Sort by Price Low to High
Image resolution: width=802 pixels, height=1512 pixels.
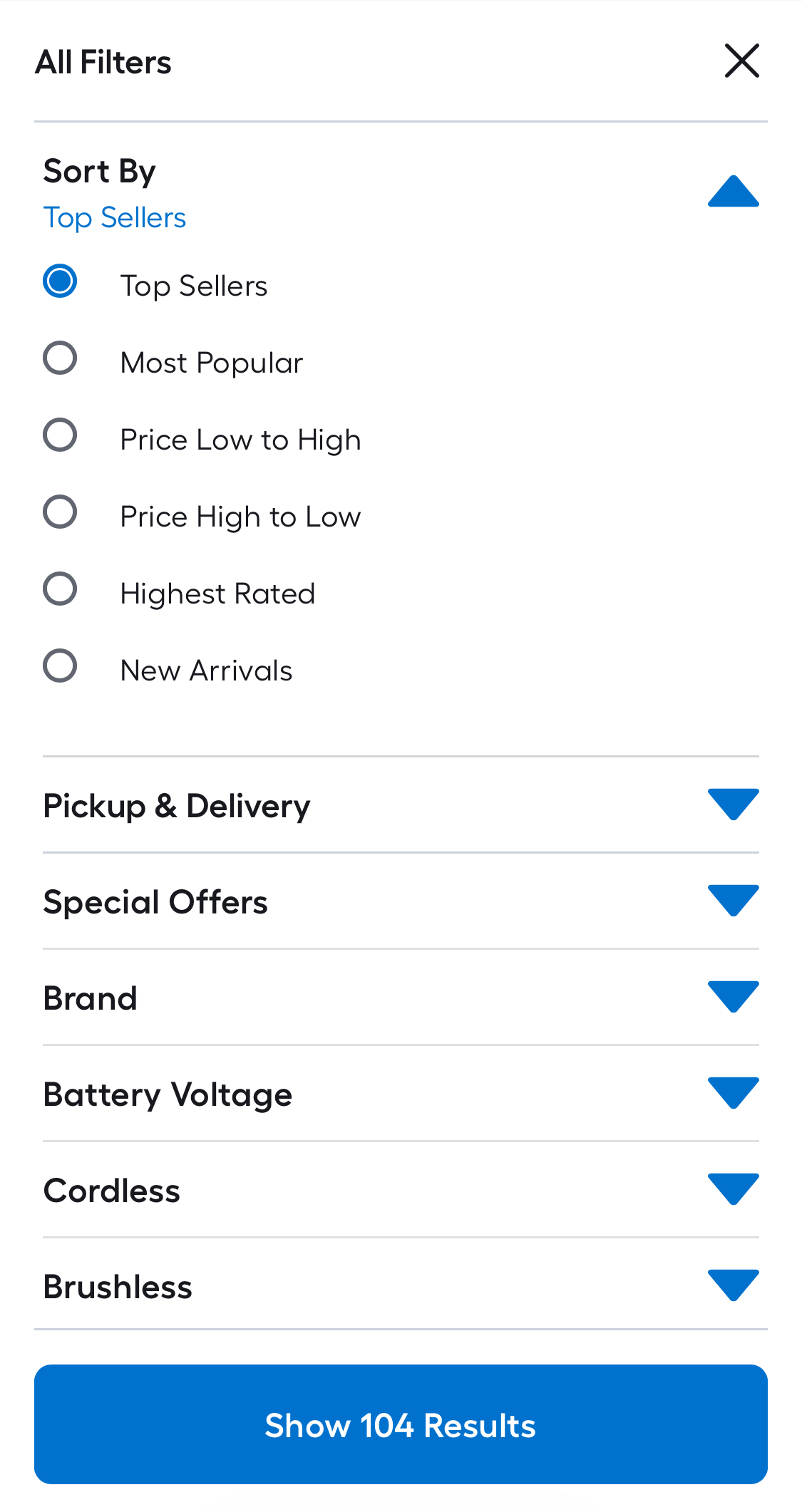[60, 435]
